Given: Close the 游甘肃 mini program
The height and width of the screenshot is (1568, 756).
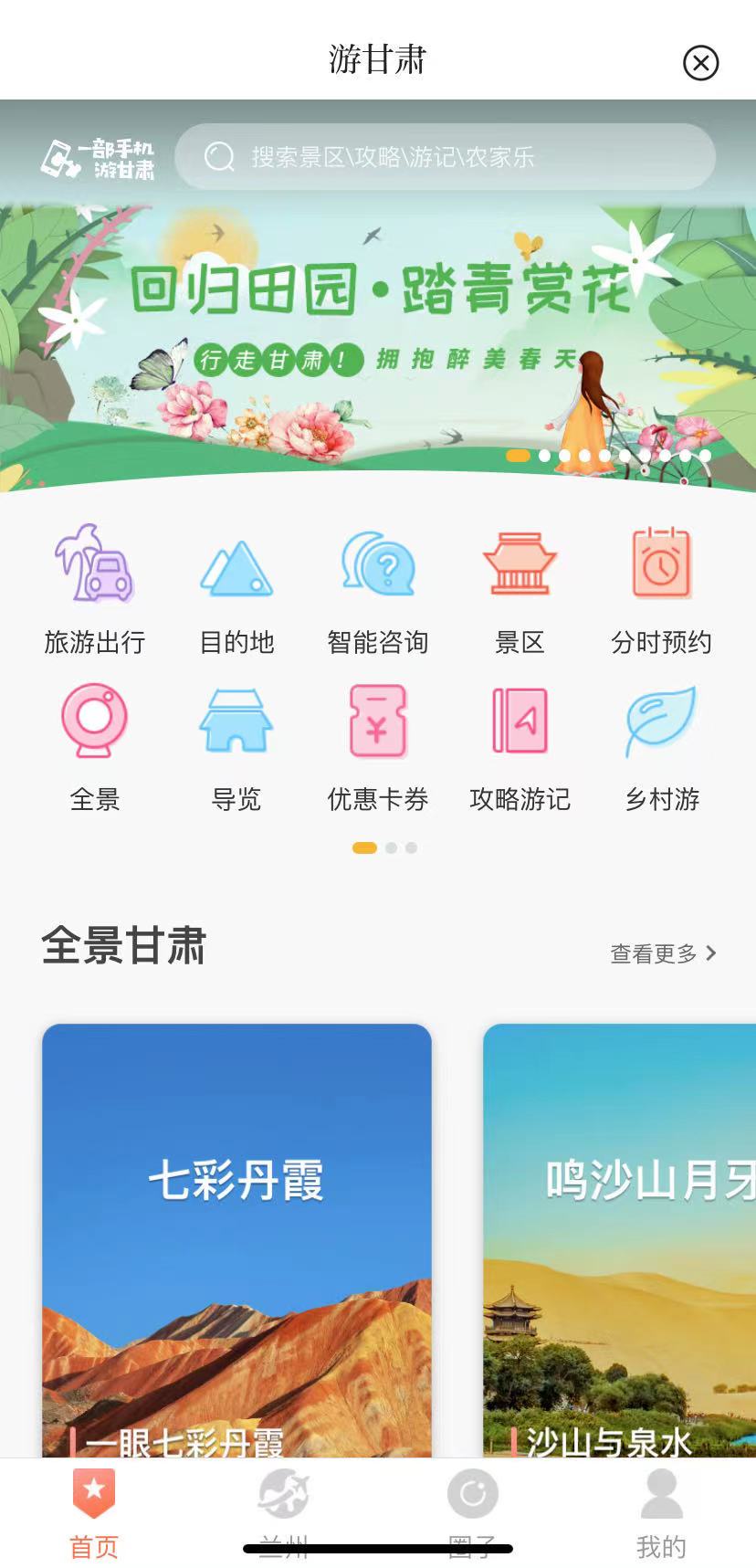Looking at the screenshot, I should click(700, 63).
